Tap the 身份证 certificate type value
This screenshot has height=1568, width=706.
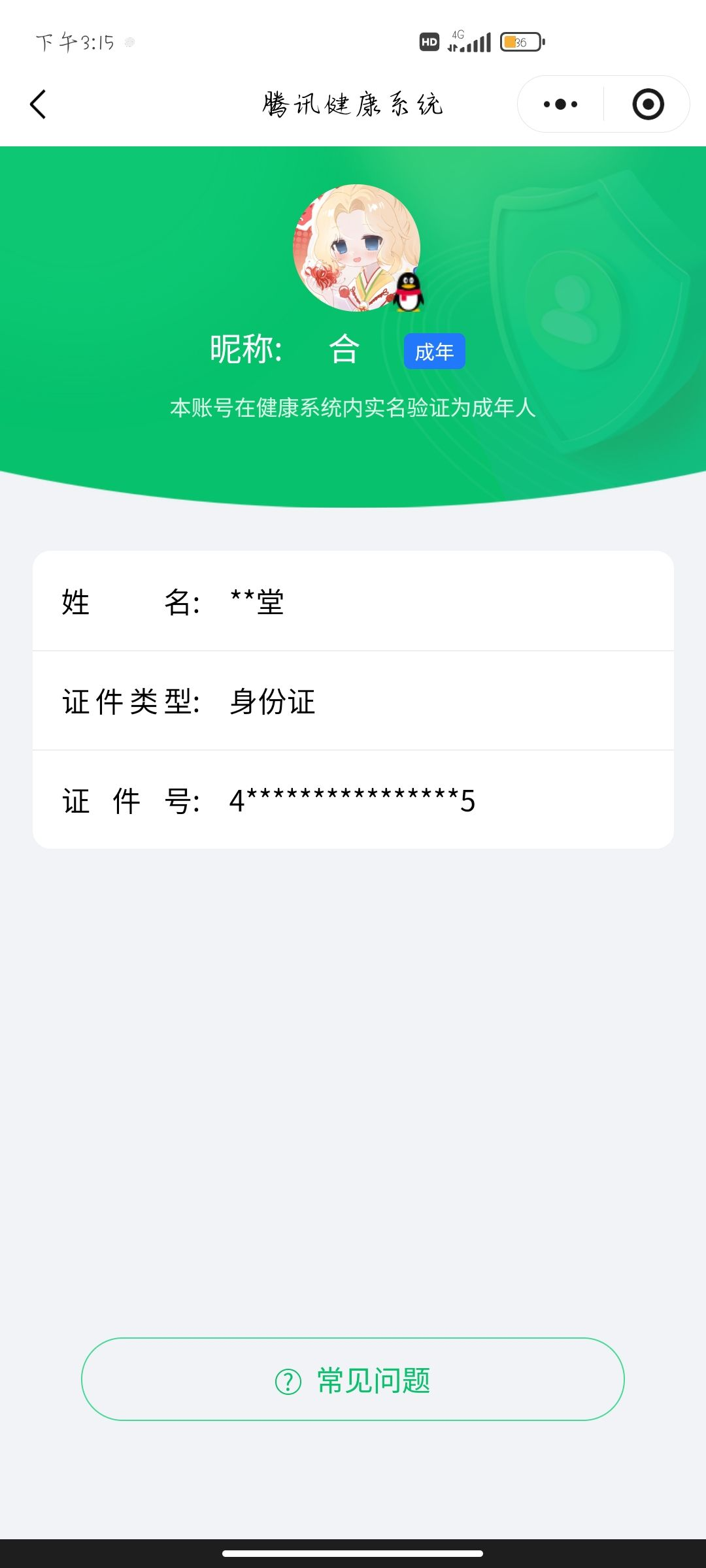[271, 703]
